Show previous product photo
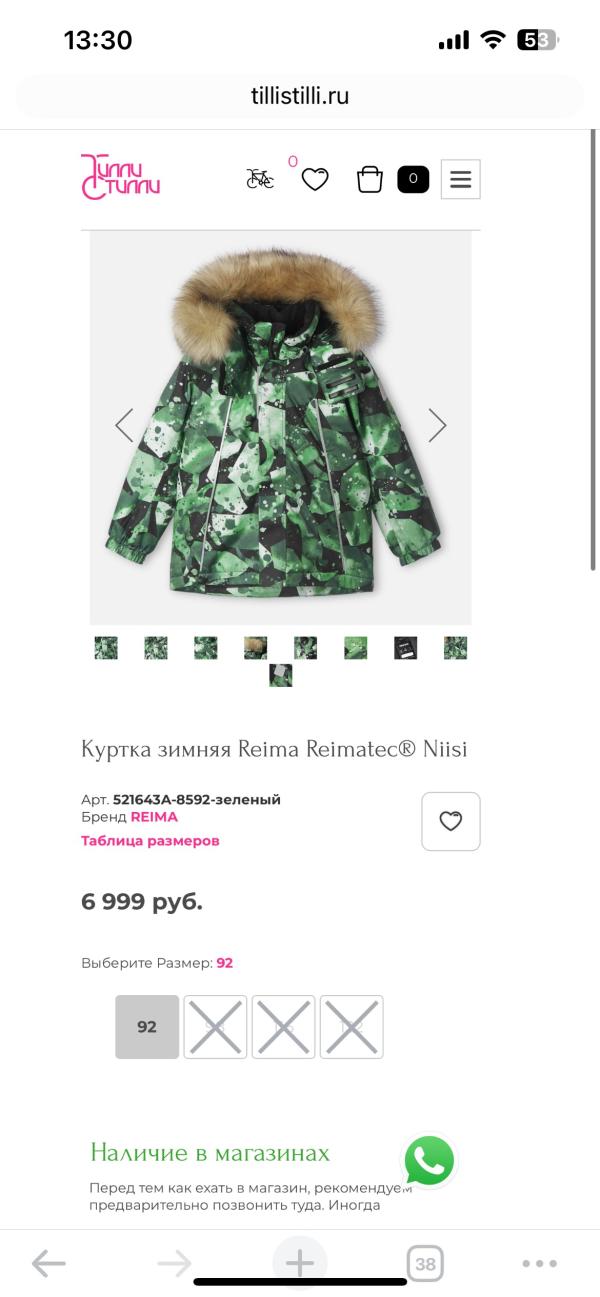The image size is (600, 1297). 124,425
